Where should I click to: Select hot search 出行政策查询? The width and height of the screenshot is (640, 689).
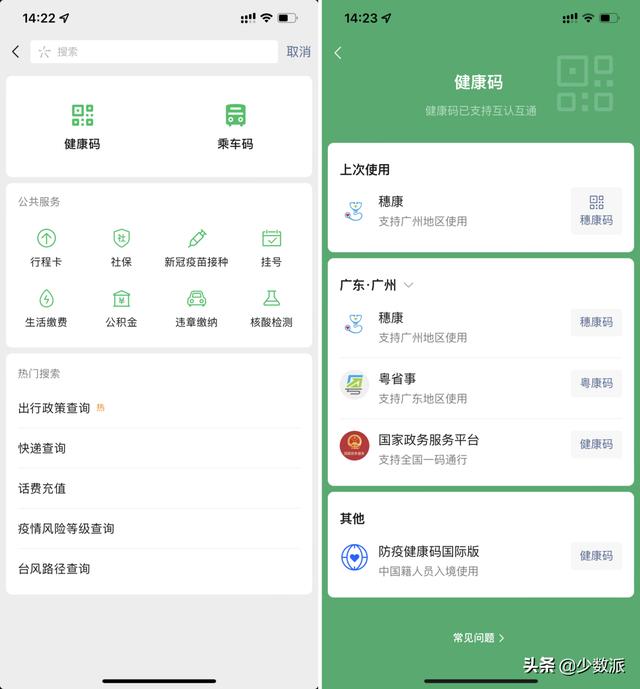[x=55, y=408]
